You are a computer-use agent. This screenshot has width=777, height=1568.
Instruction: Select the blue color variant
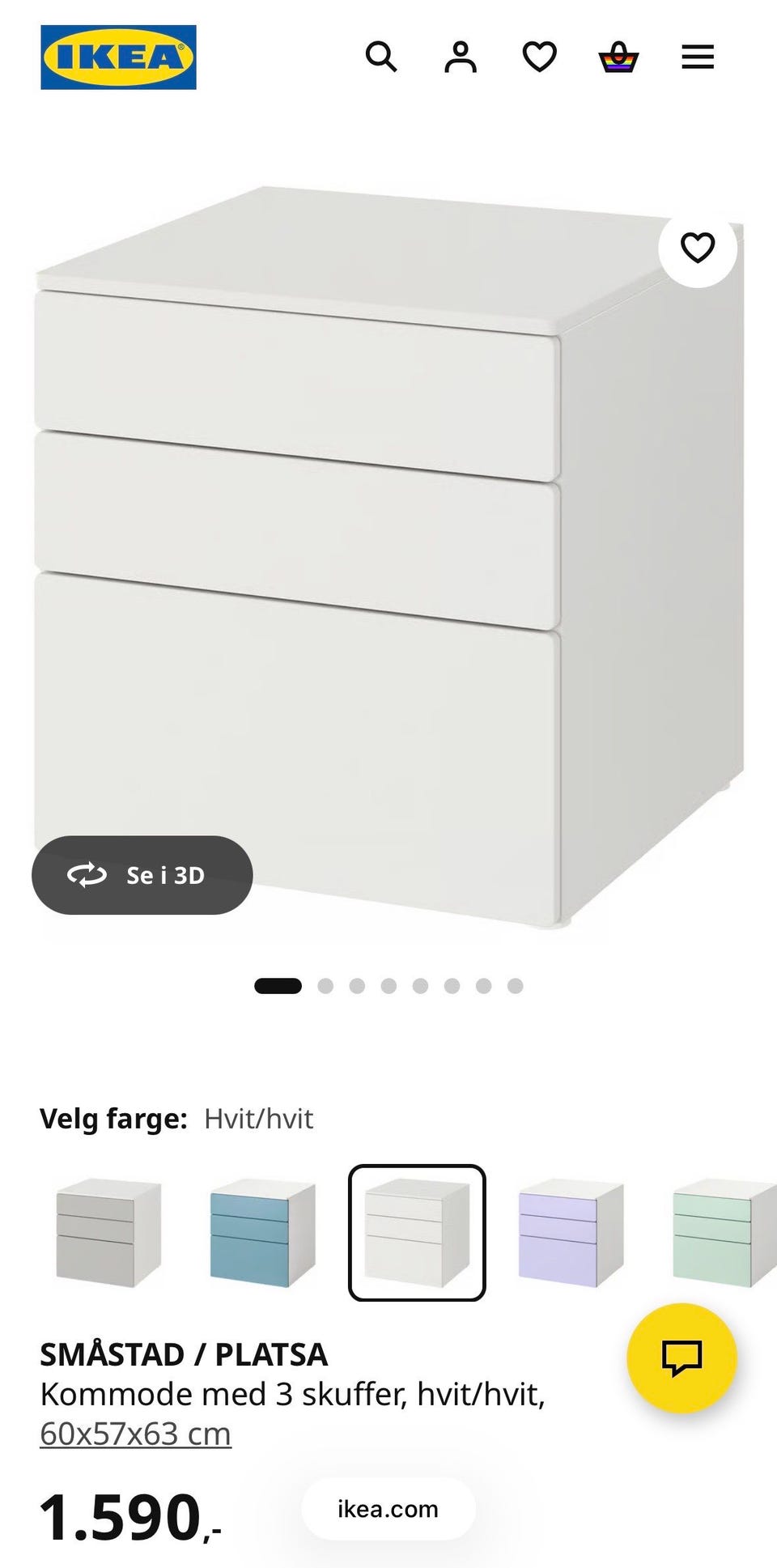[262, 1232]
